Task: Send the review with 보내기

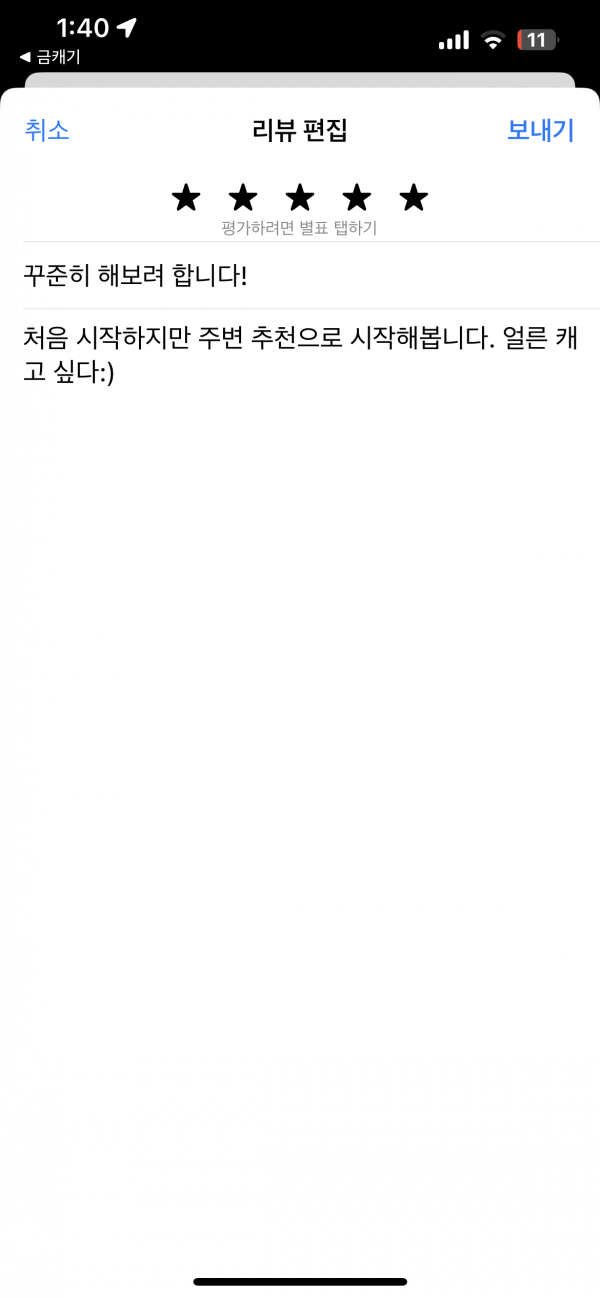Action: tap(541, 130)
